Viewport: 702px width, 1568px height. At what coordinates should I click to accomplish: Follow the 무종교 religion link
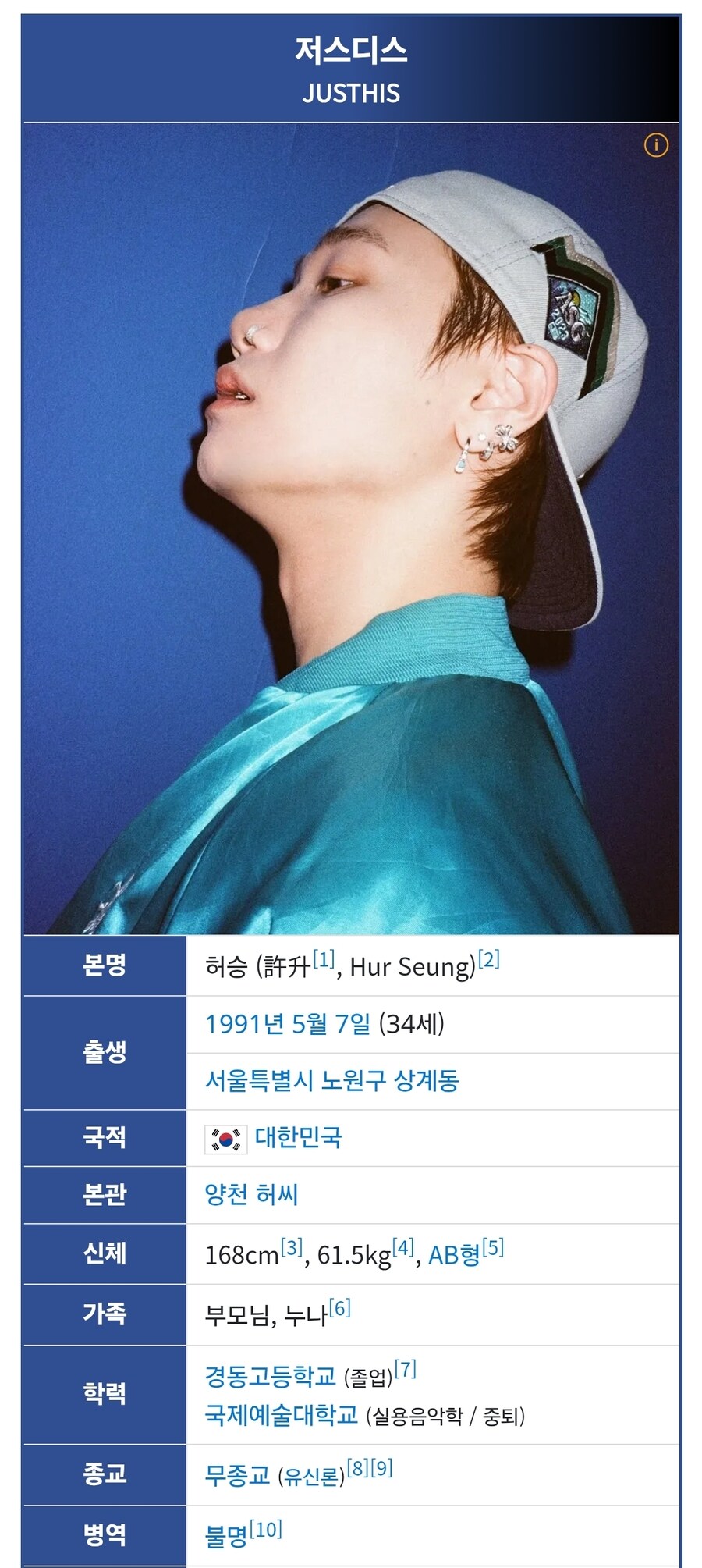pyautogui.click(x=237, y=1475)
